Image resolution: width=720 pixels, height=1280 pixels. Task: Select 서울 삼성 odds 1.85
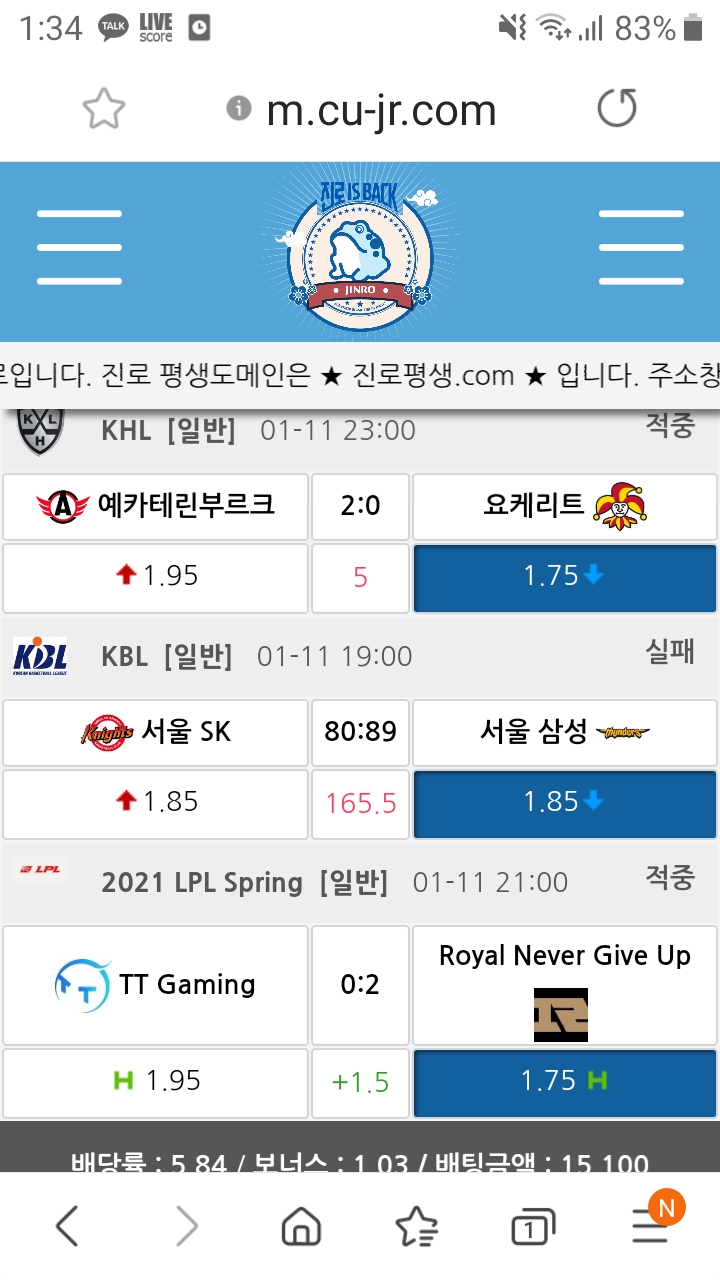(564, 803)
